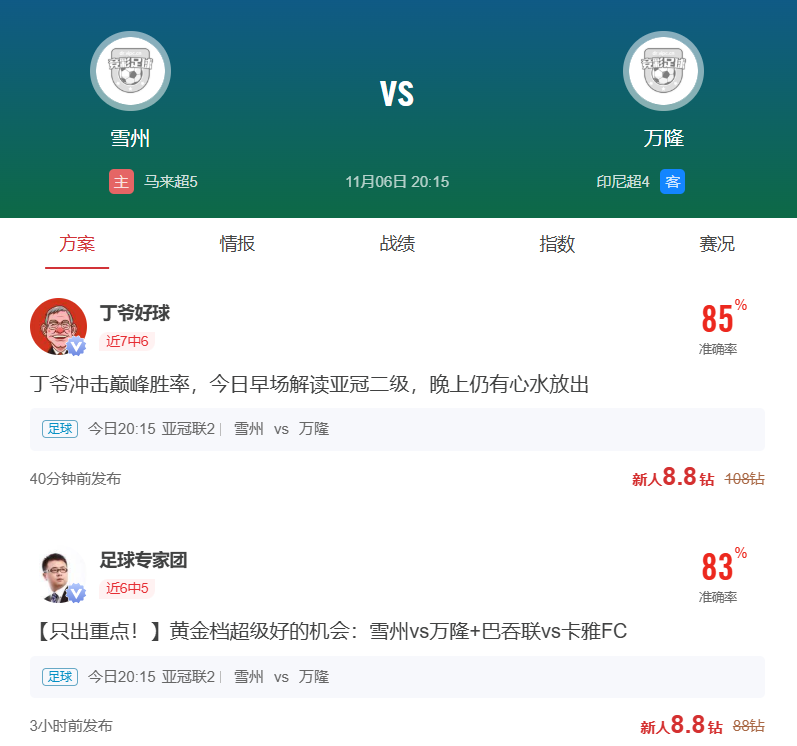Go to the 赛况 tab
797x746 pixels.
tap(717, 243)
